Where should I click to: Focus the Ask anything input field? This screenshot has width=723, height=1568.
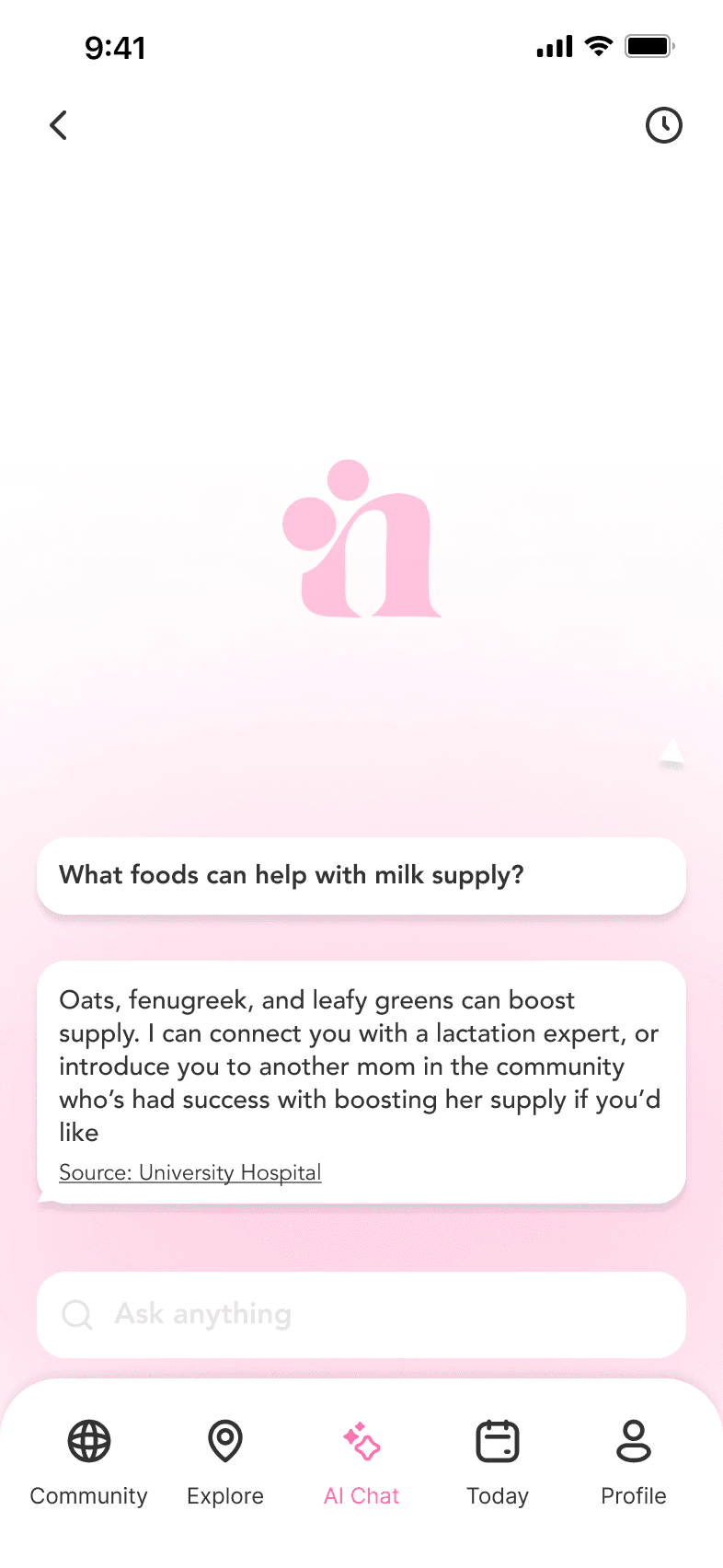click(x=361, y=1314)
